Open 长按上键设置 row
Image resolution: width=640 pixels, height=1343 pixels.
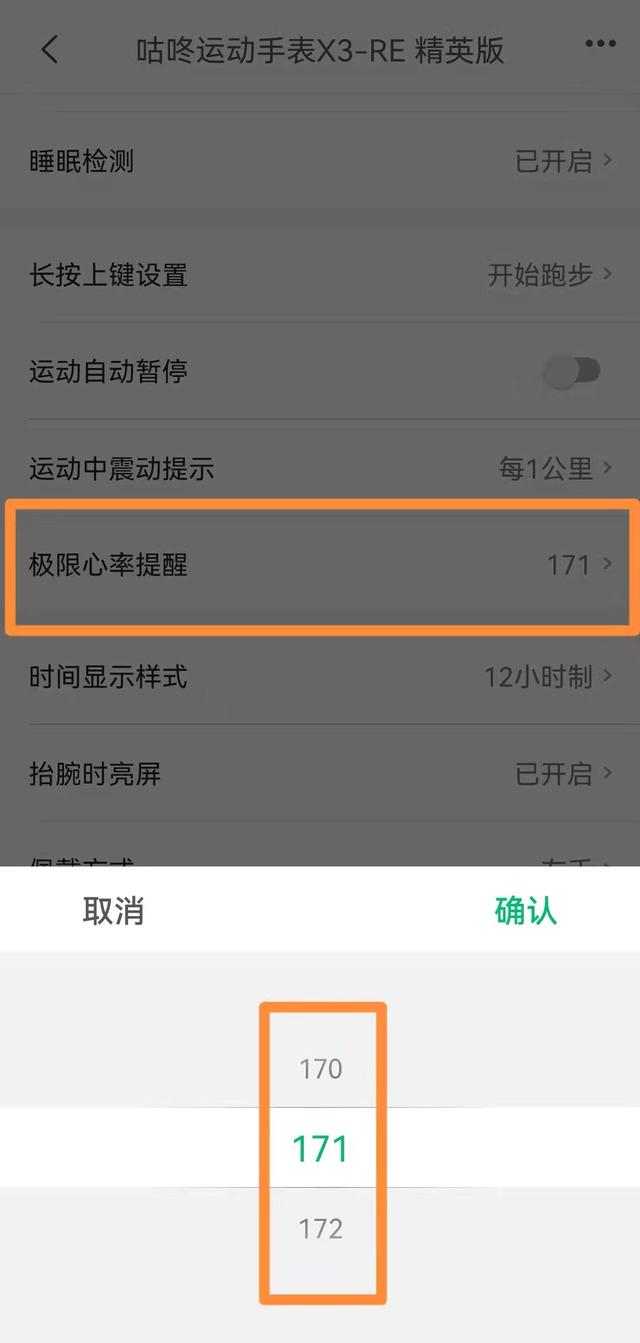pyautogui.click(x=320, y=275)
